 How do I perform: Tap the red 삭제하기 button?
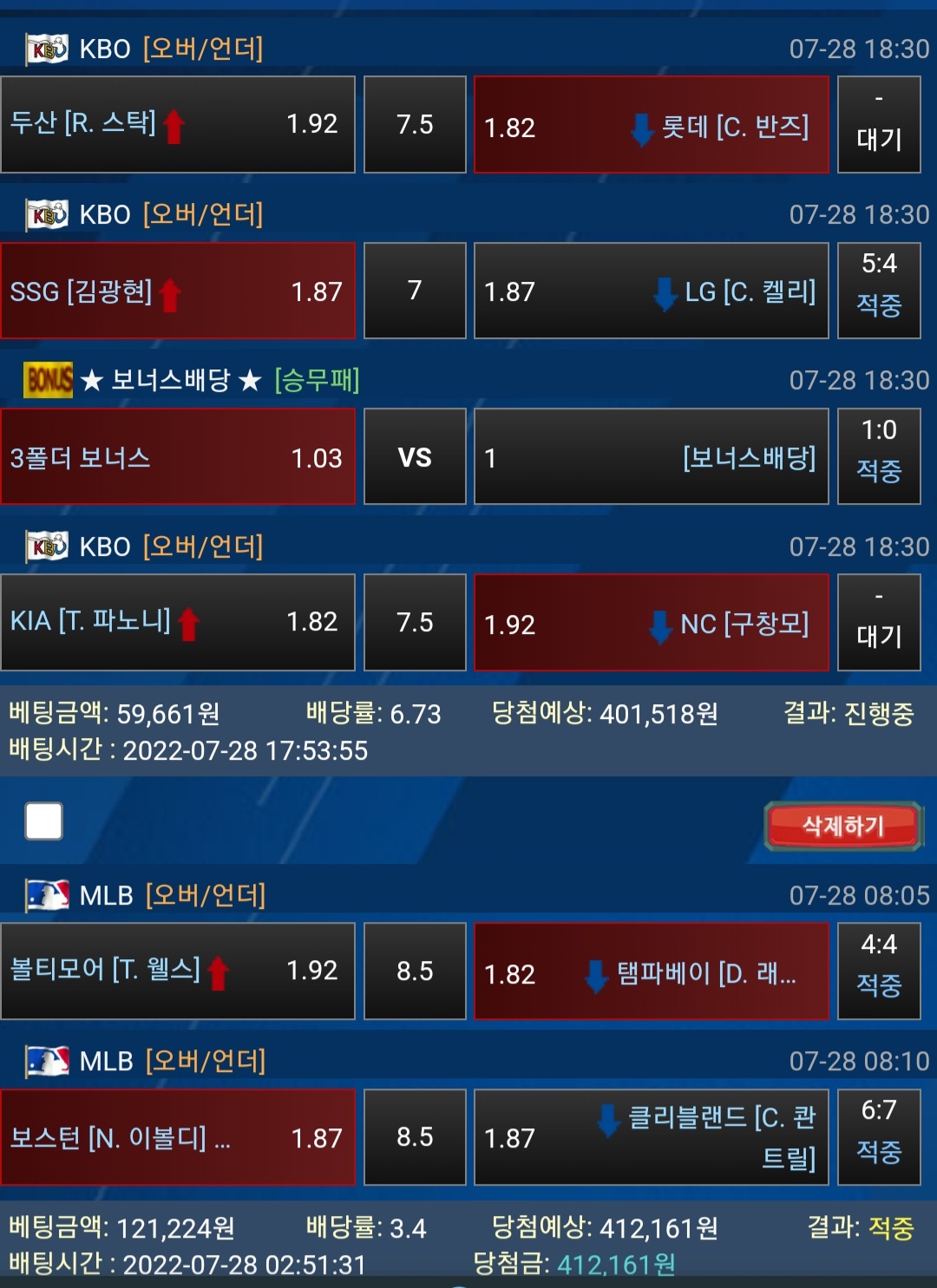(x=842, y=825)
